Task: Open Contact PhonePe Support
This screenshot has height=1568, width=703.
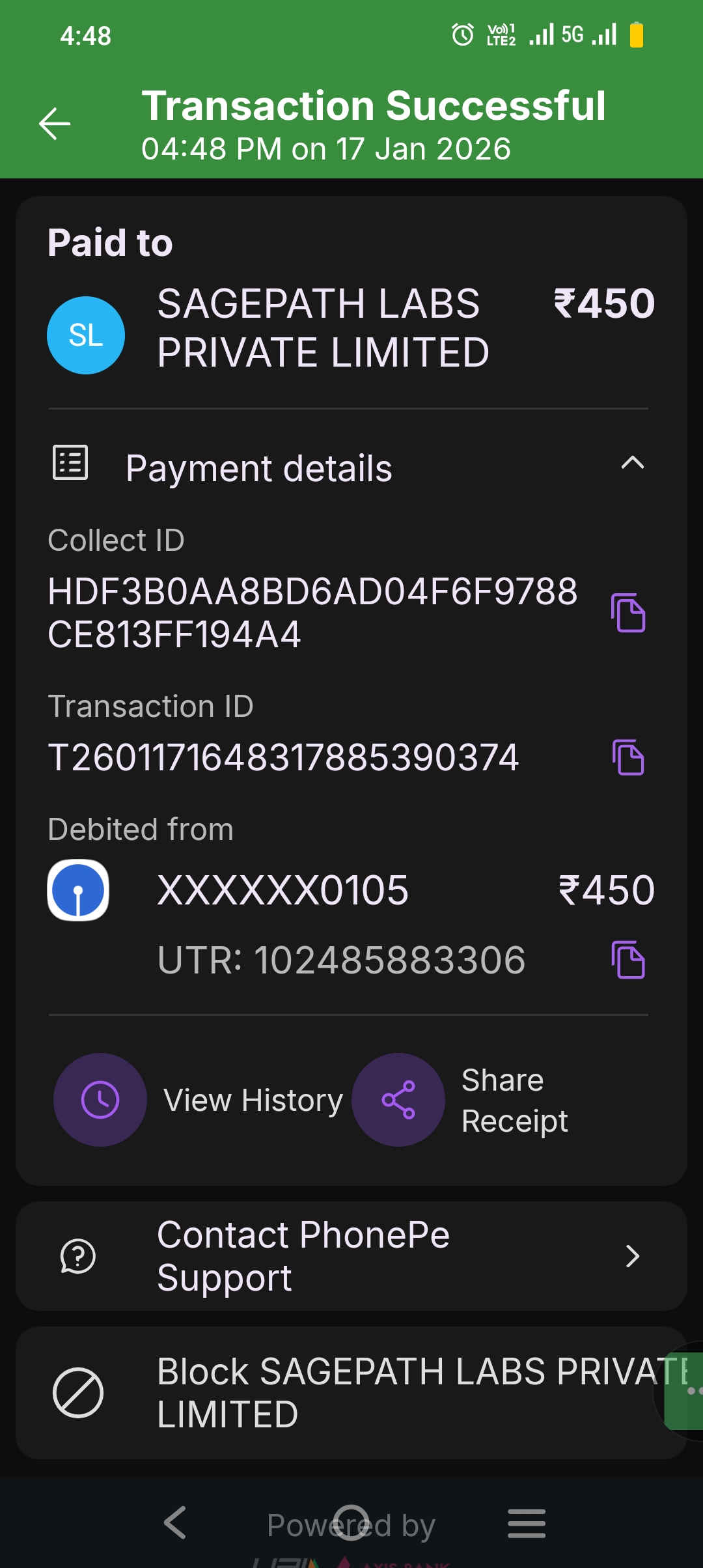Action: (x=351, y=1256)
